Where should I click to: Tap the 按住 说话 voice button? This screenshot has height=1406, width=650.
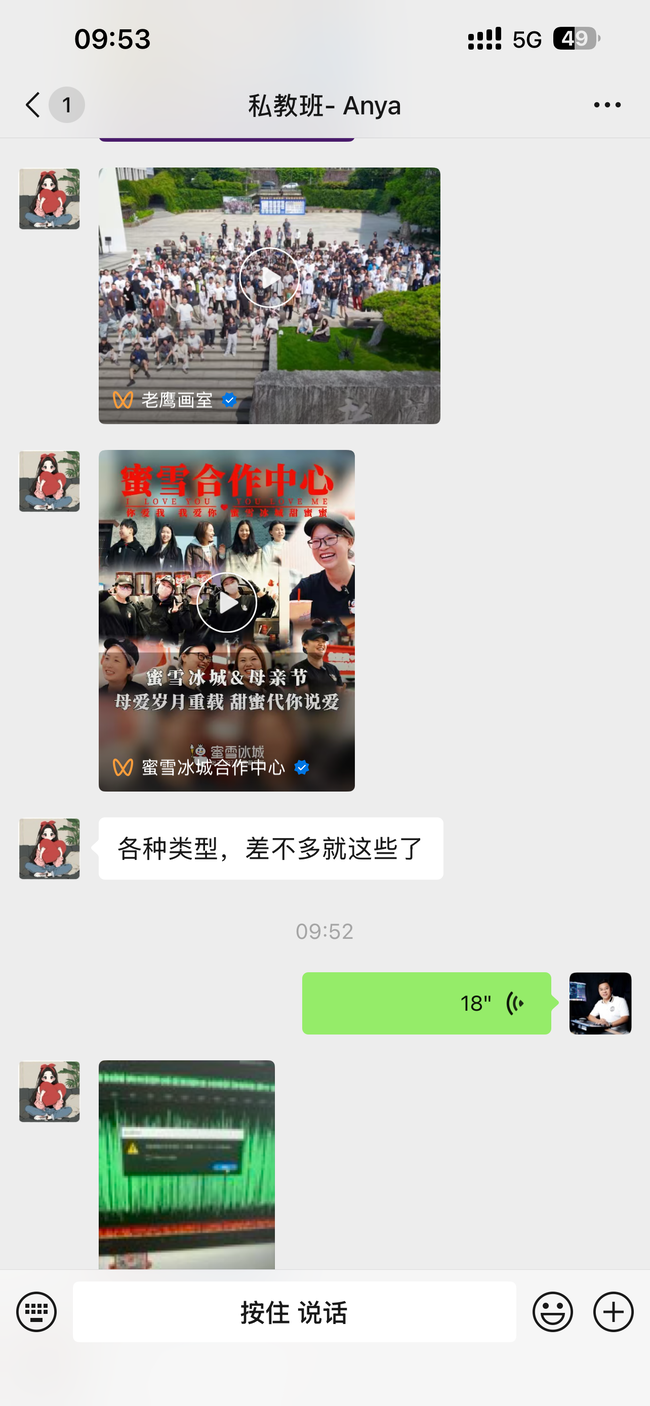tap(294, 1312)
